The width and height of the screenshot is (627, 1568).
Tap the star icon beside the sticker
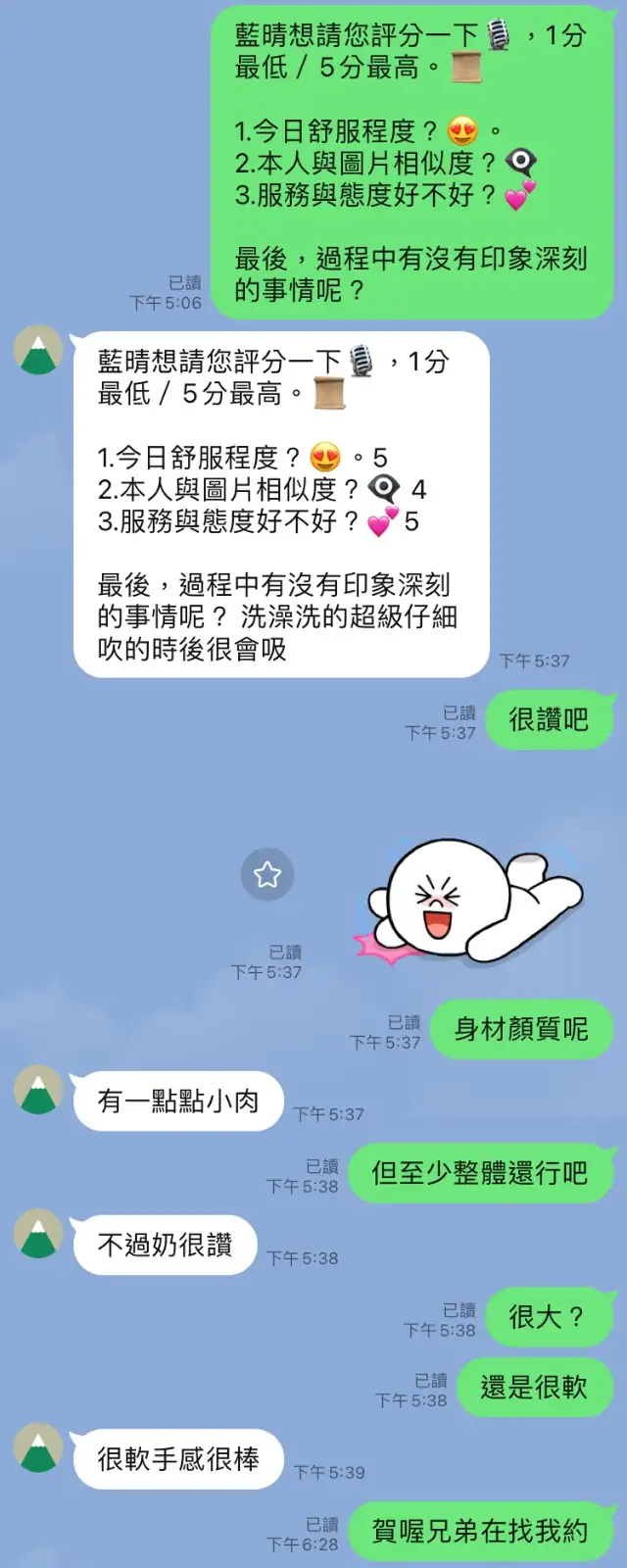click(267, 874)
